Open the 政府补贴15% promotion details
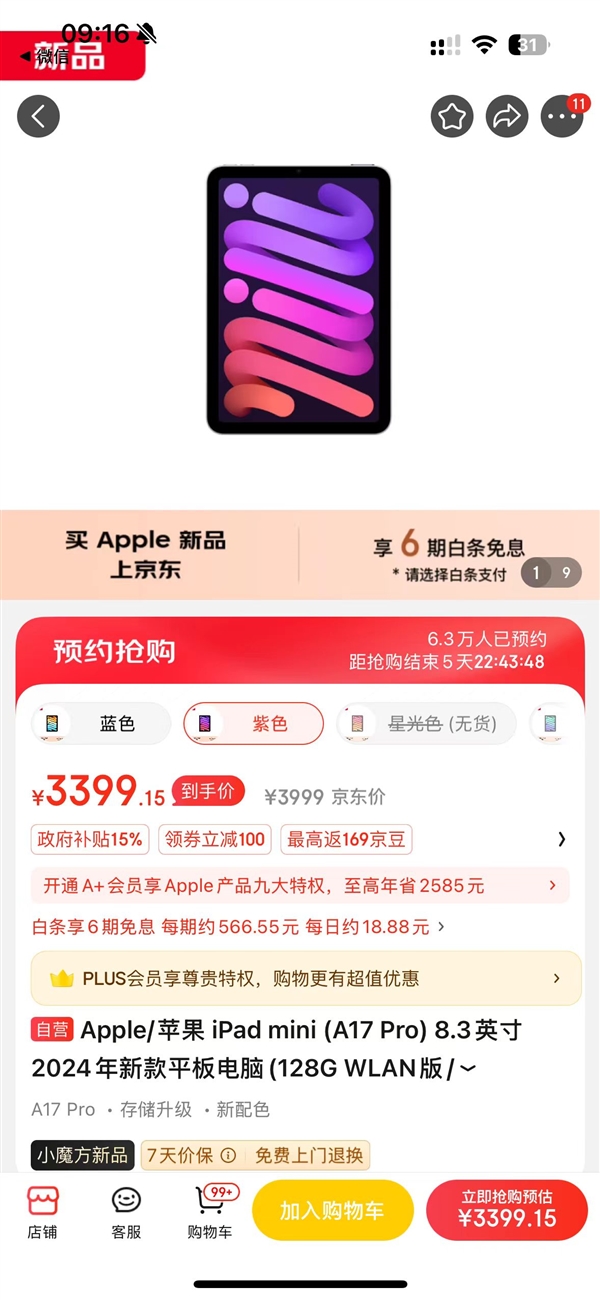 [x=90, y=839]
